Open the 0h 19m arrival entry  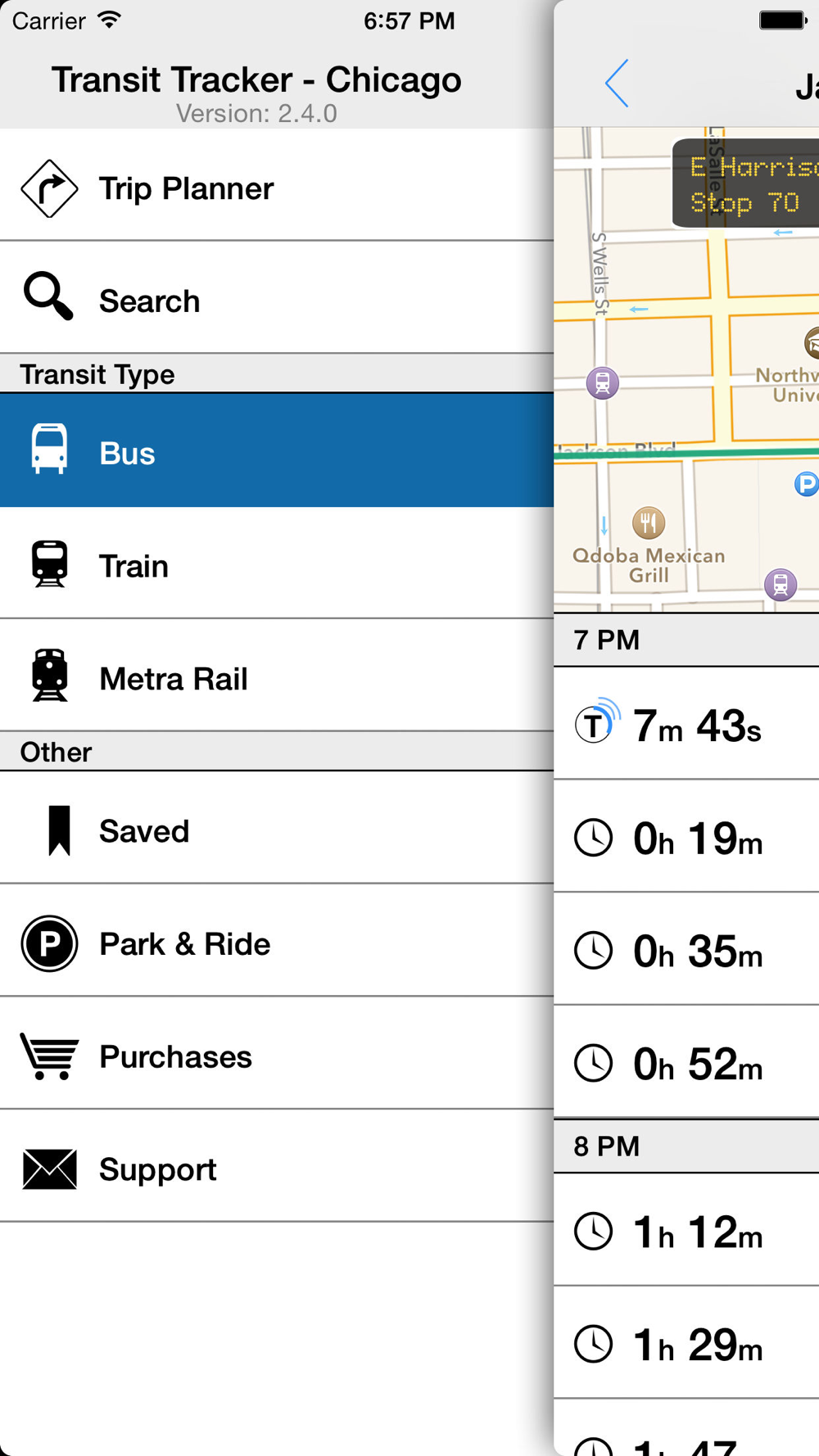[686, 836]
